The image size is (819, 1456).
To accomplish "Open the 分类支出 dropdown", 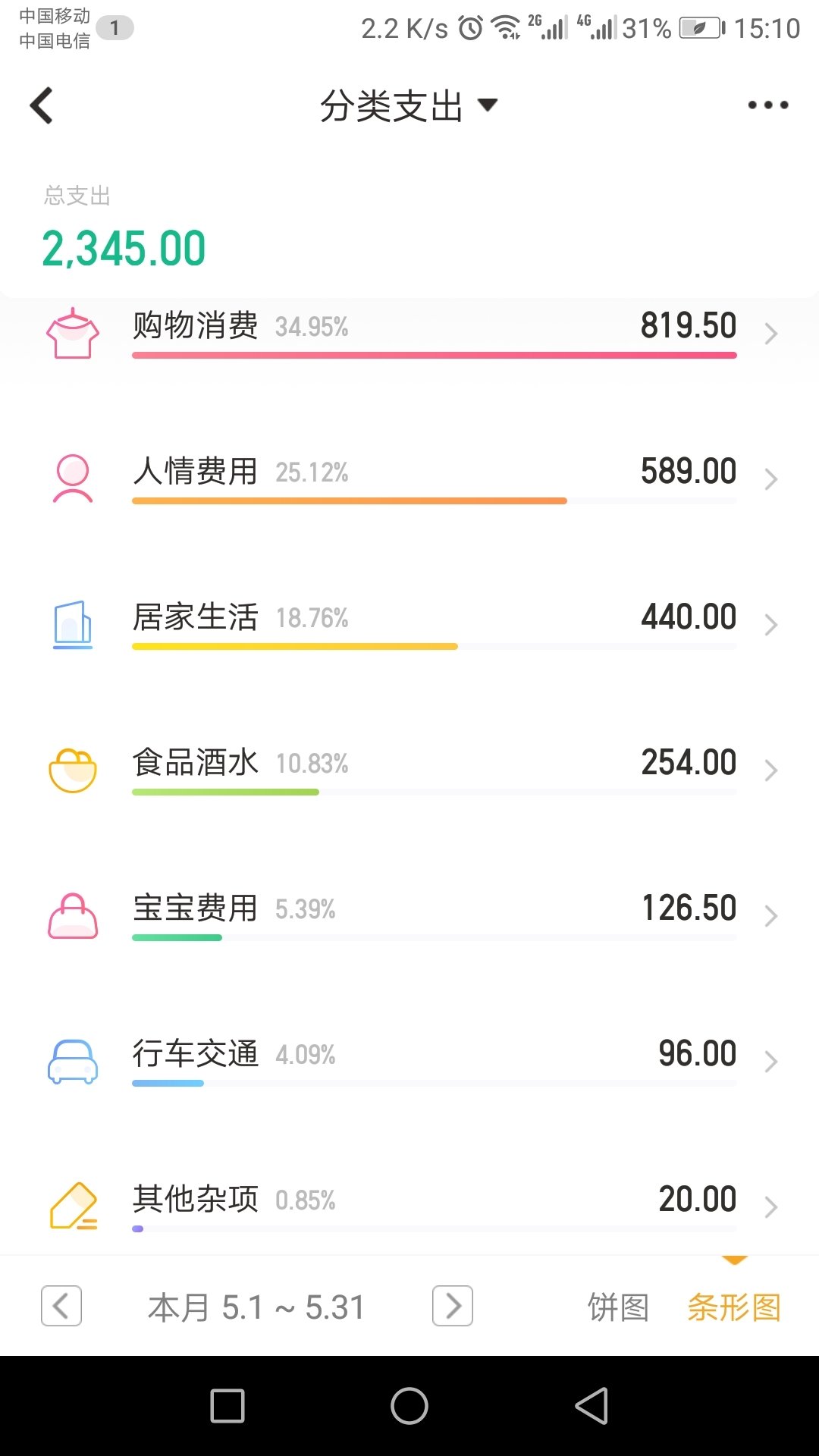I will pos(409,105).
